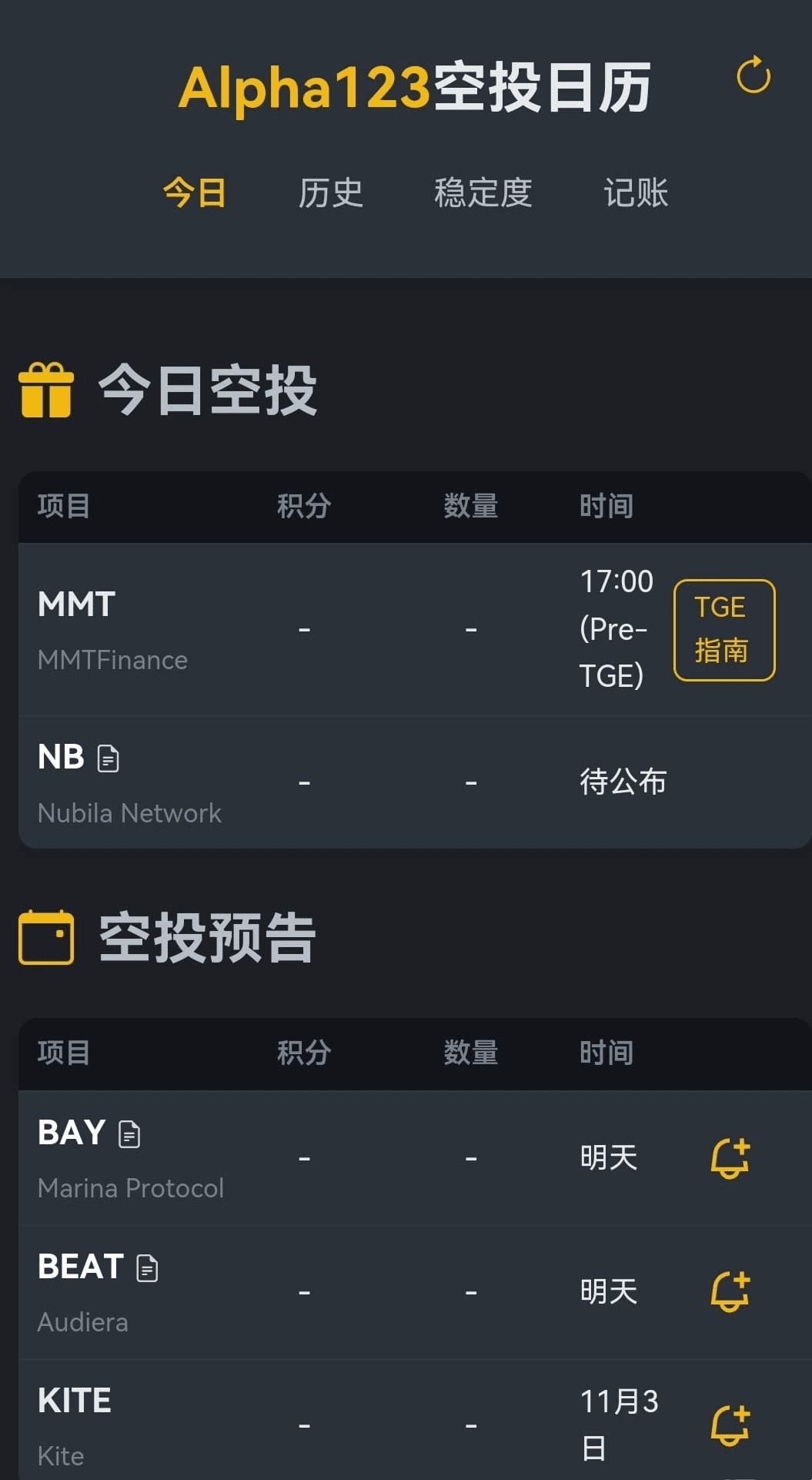Go to the 记账 tab

636,193
